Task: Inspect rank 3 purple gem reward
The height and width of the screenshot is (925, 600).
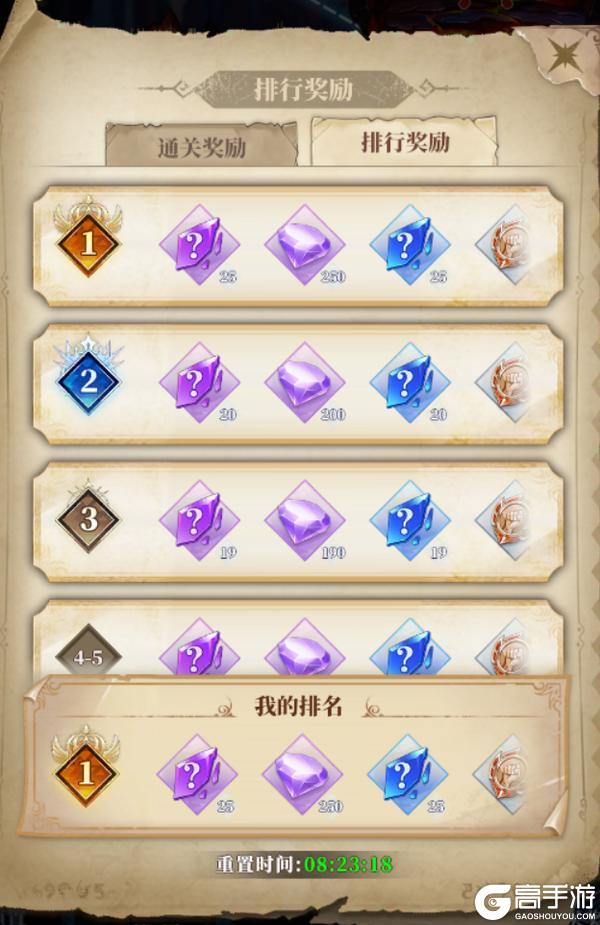Action: point(304,520)
